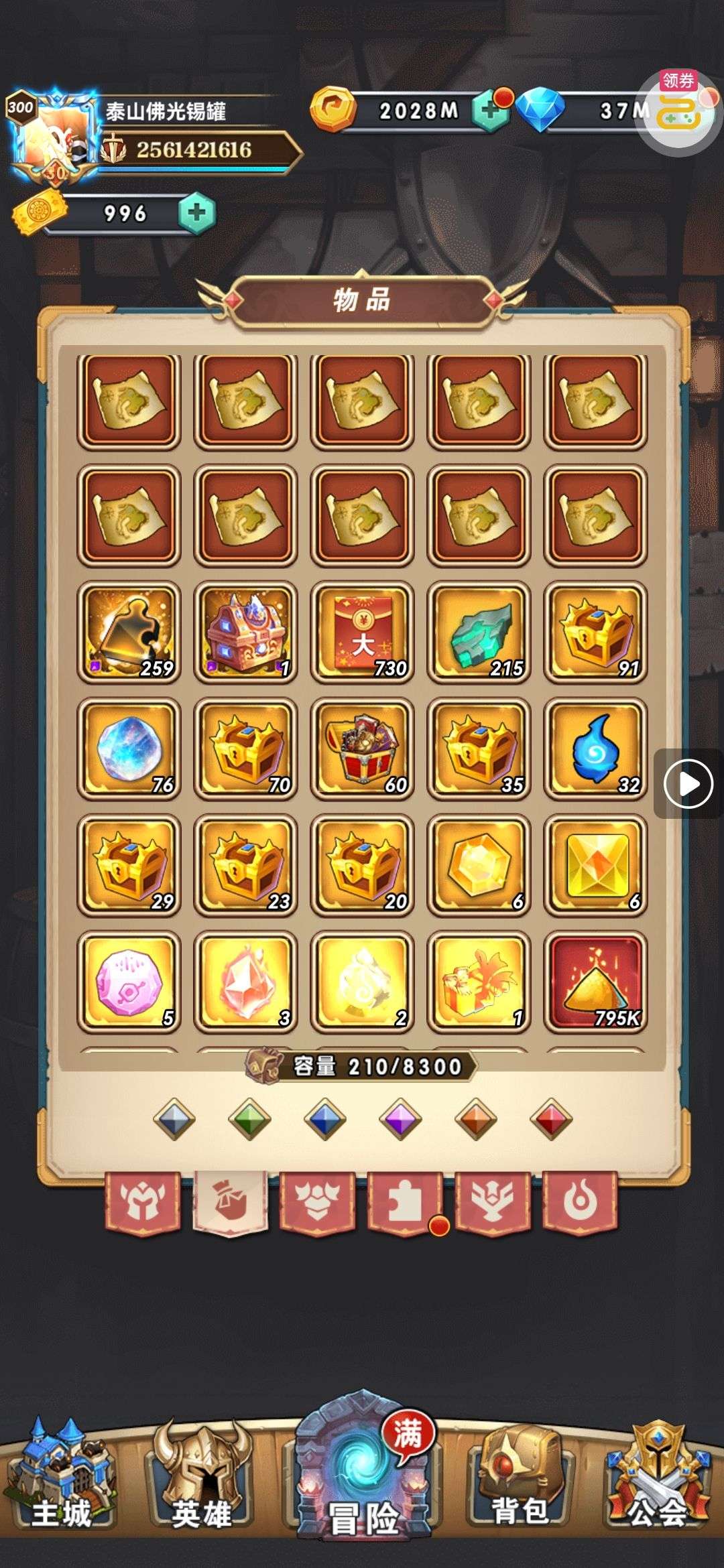Open the 领券 coupon floating icon
Image resolution: width=724 pixels, height=1568 pixels.
678,111
